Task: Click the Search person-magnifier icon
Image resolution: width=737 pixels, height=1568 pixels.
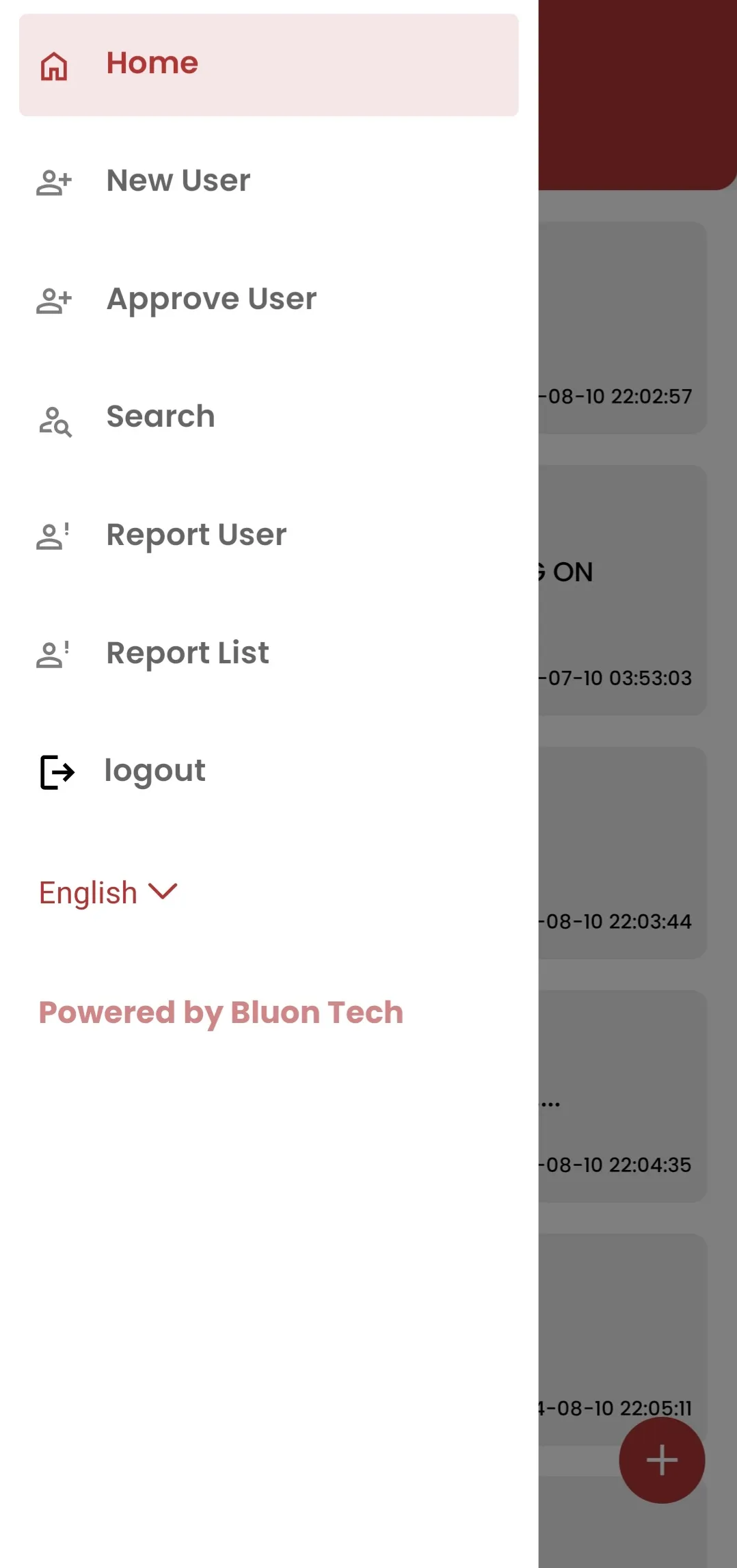Action: 54,418
